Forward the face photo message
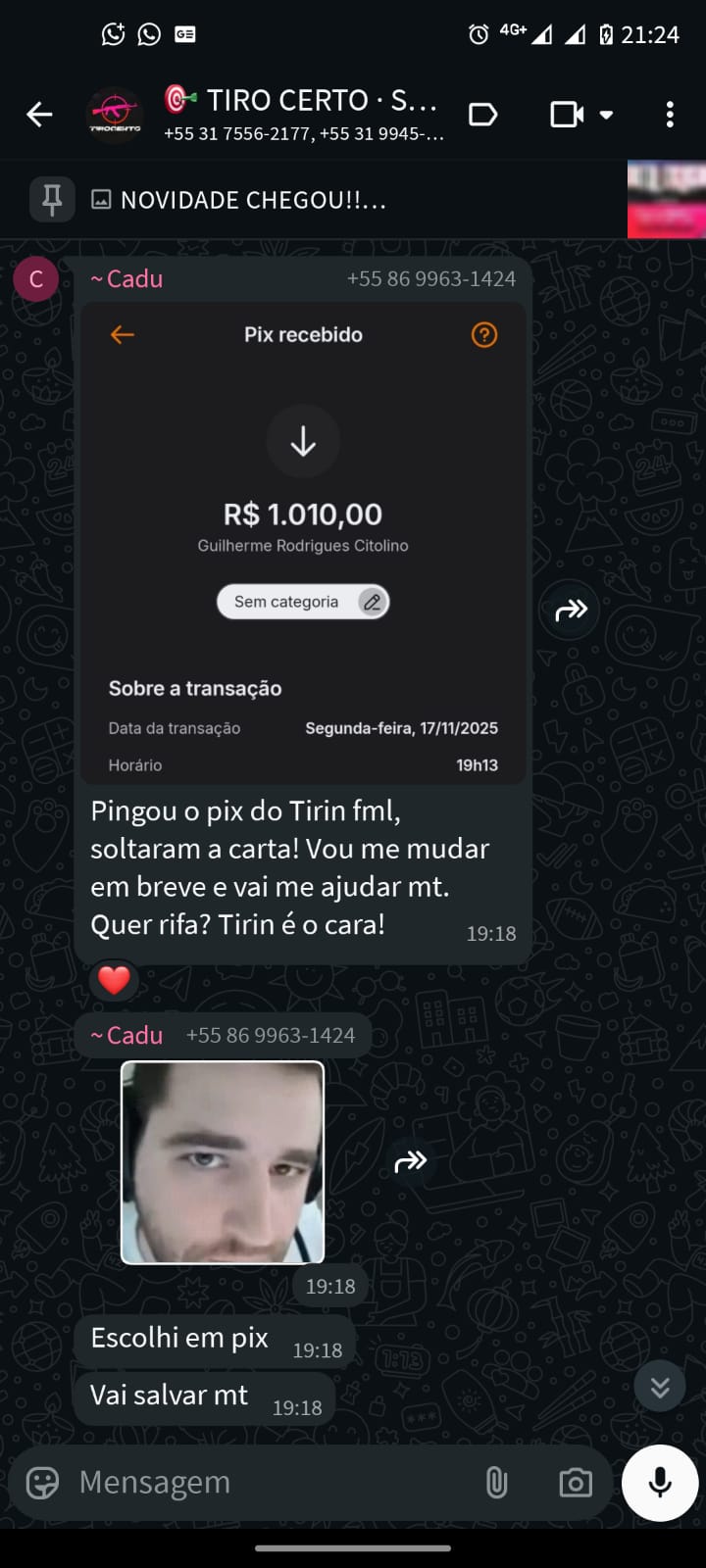 coord(410,1162)
